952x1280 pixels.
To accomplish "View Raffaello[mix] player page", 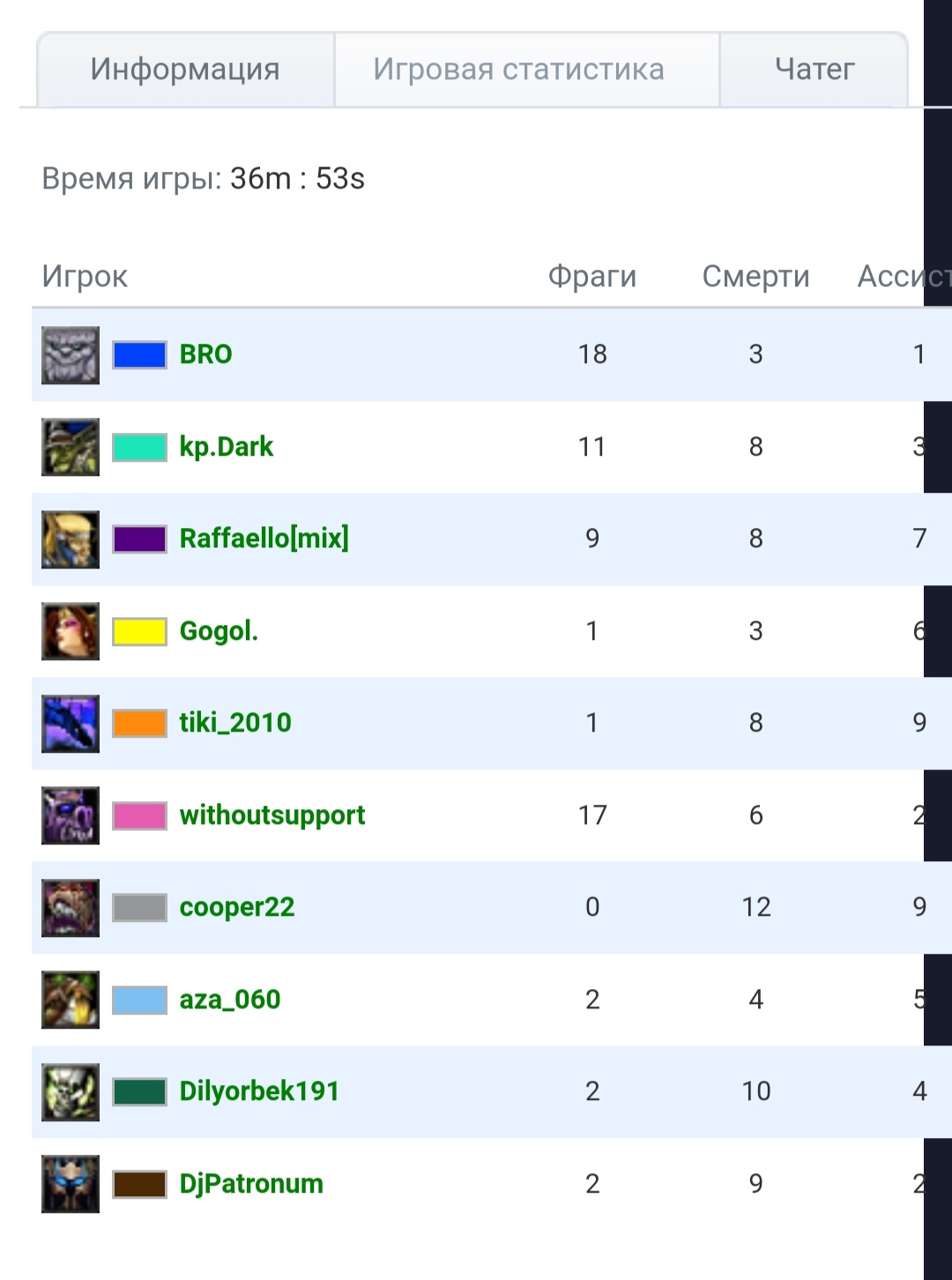I will [264, 539].
